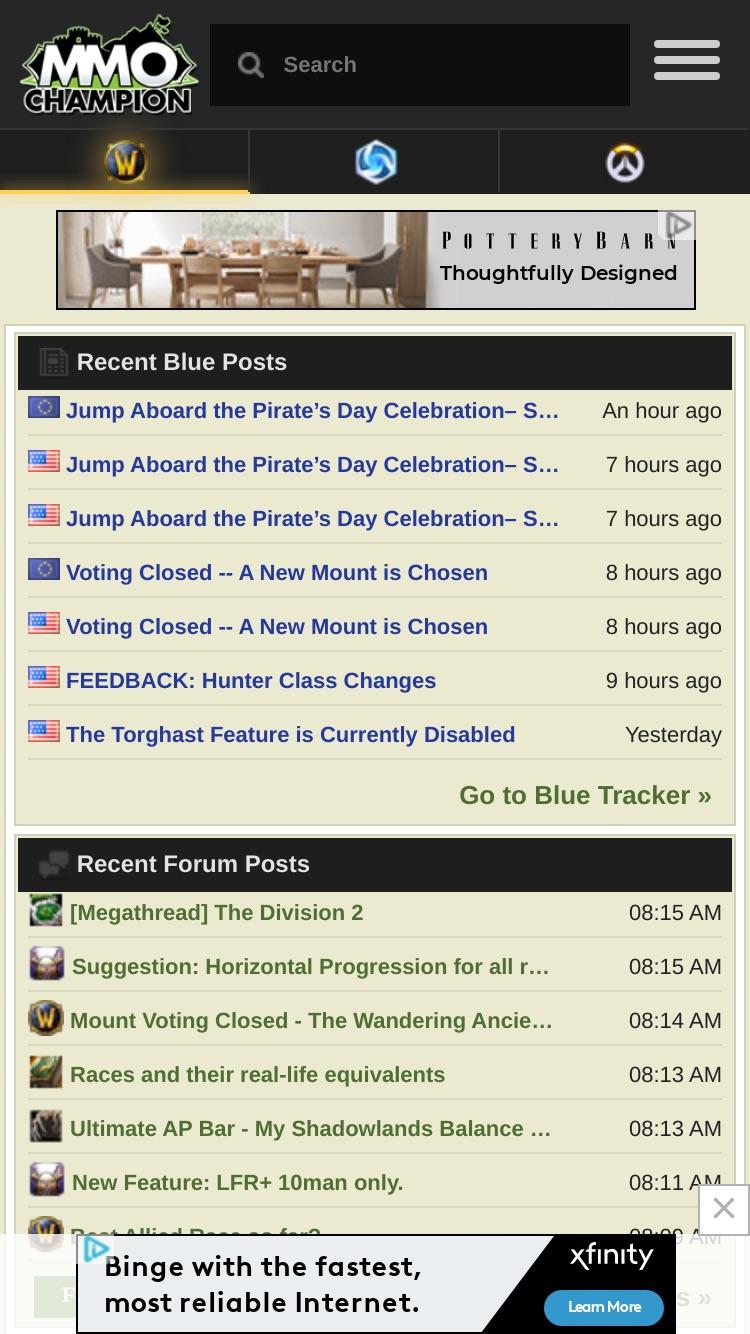Dismiss the bottom xfinity ad banner
The width and height of the screenshot is (750, 1334).
[724, 1209]
